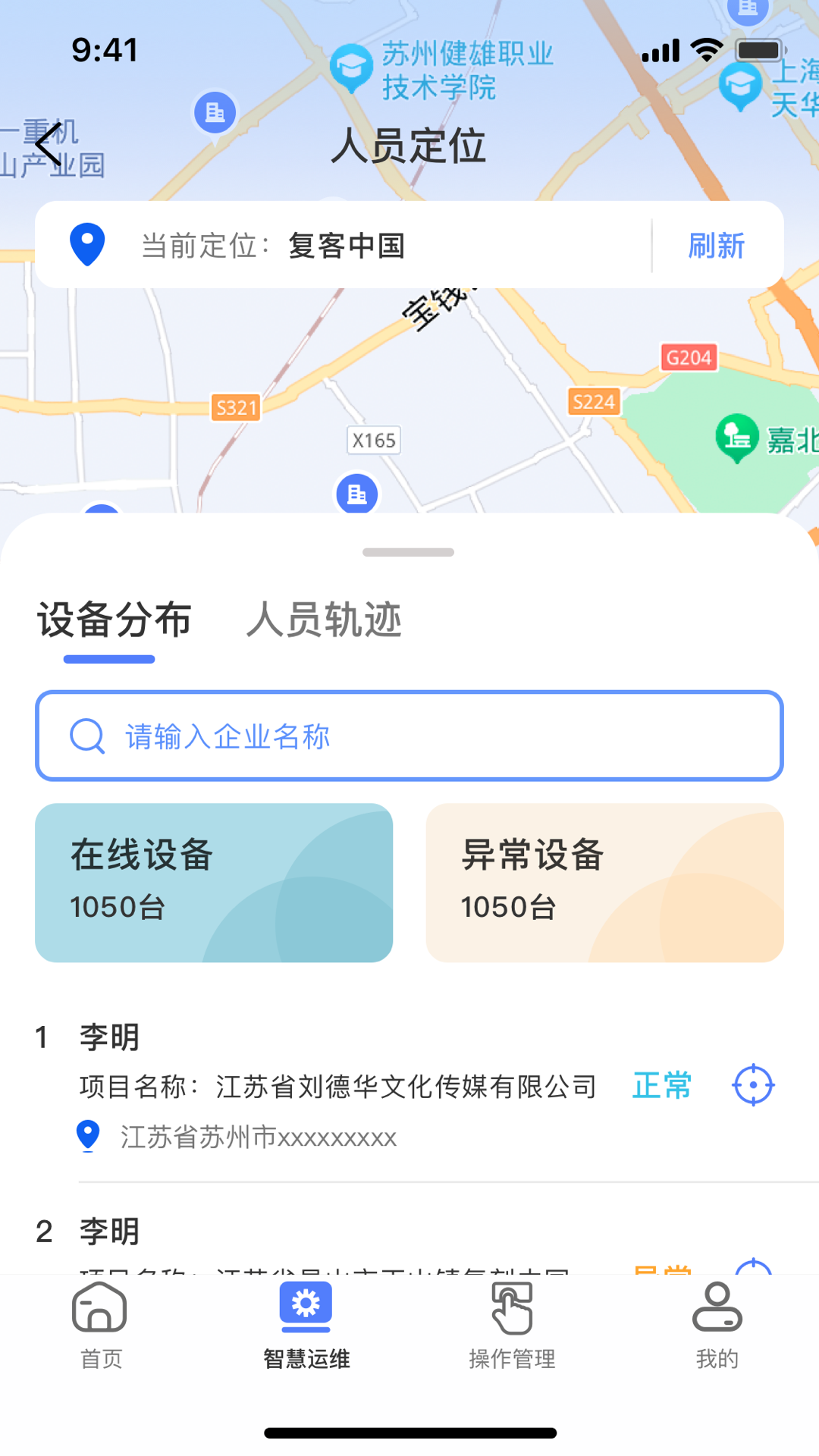Screen dimensions: 819x1456
Task: Tap the building marker near the X165 road label
Action: click(x=358, y=491)
